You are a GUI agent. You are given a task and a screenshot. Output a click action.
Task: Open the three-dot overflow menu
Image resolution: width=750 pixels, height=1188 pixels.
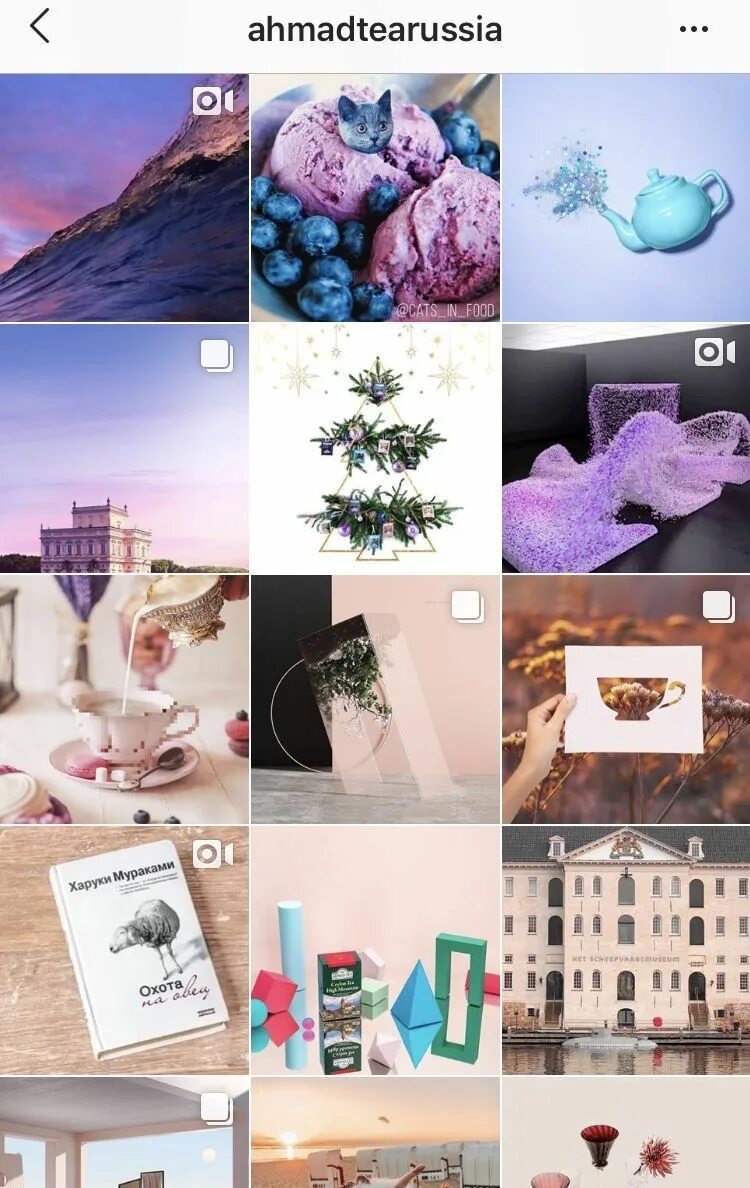(x=693, y=29)
